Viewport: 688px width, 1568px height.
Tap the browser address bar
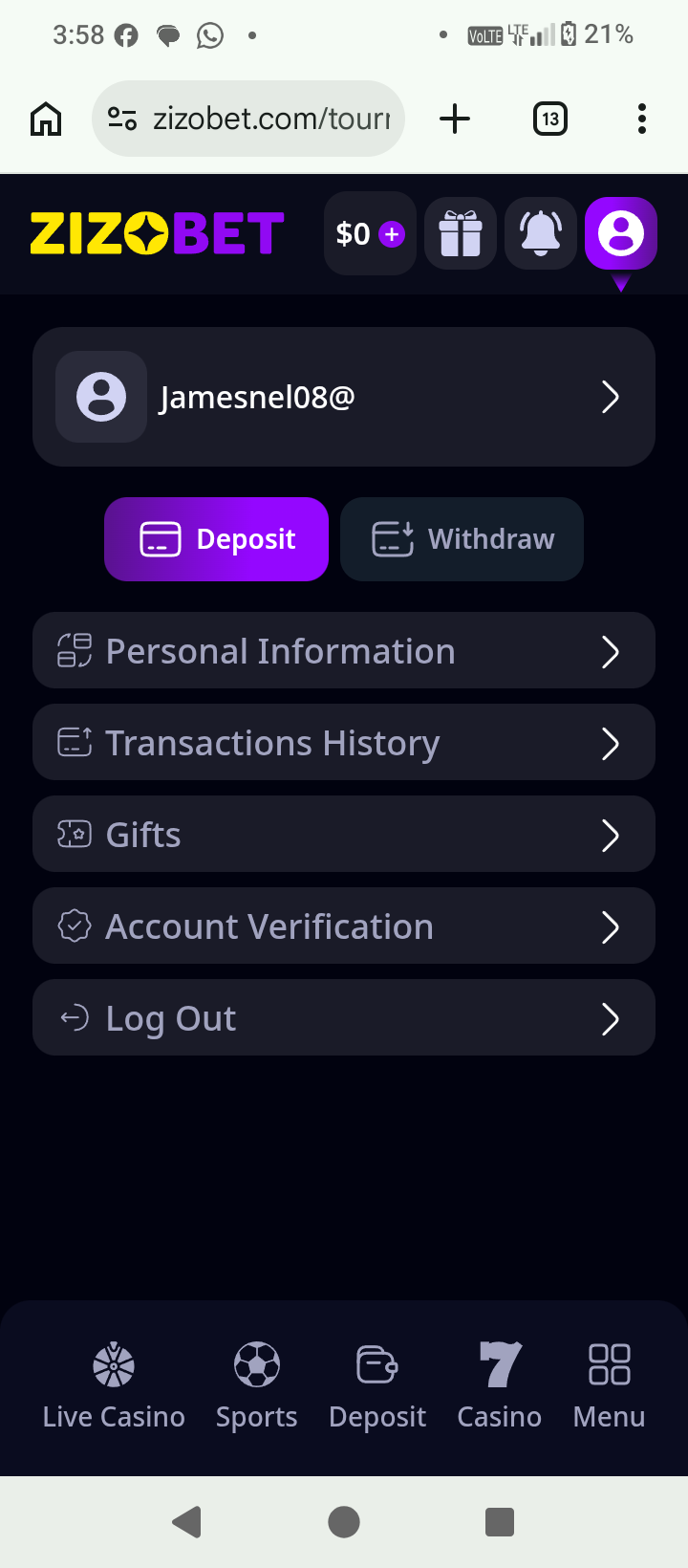(x=248, y=119)
